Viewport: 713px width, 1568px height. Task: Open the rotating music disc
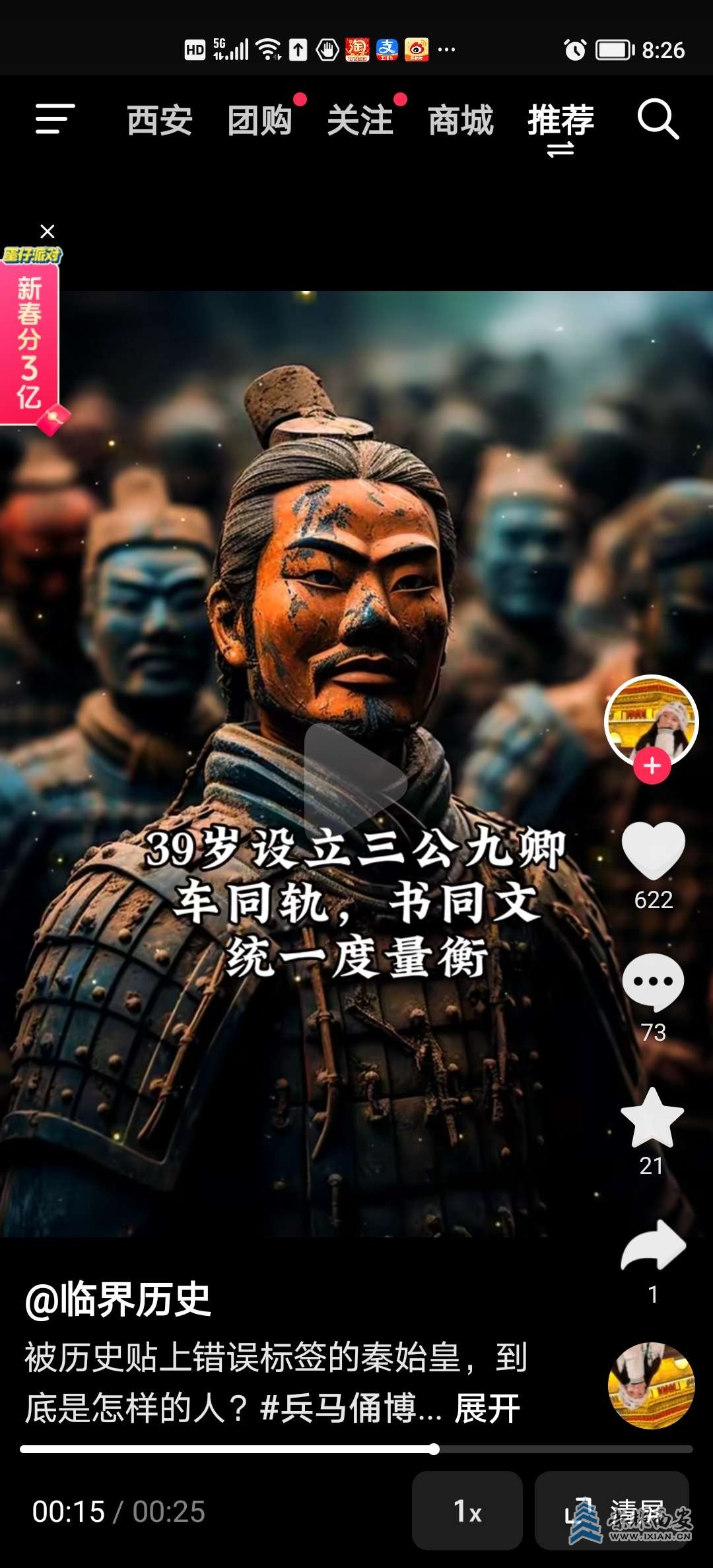[651, 1385]
